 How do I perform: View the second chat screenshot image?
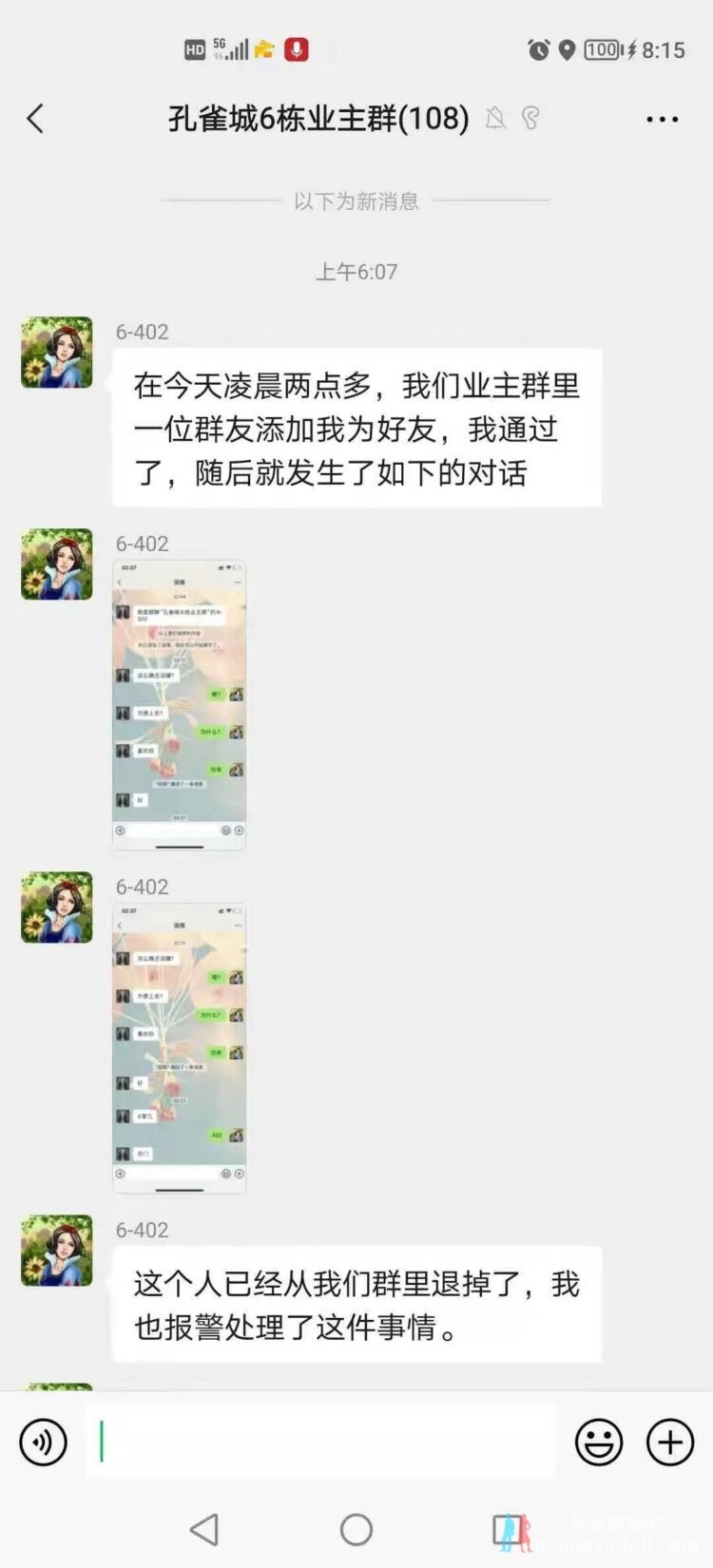[x=179, y=1047]
